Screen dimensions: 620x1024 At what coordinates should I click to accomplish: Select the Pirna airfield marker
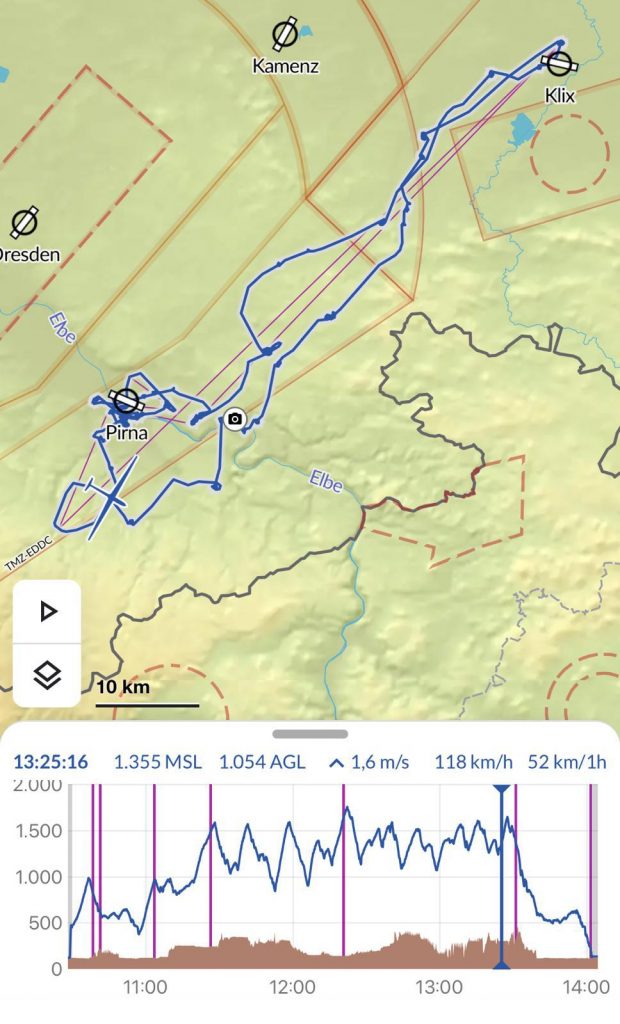coord(126,402)
